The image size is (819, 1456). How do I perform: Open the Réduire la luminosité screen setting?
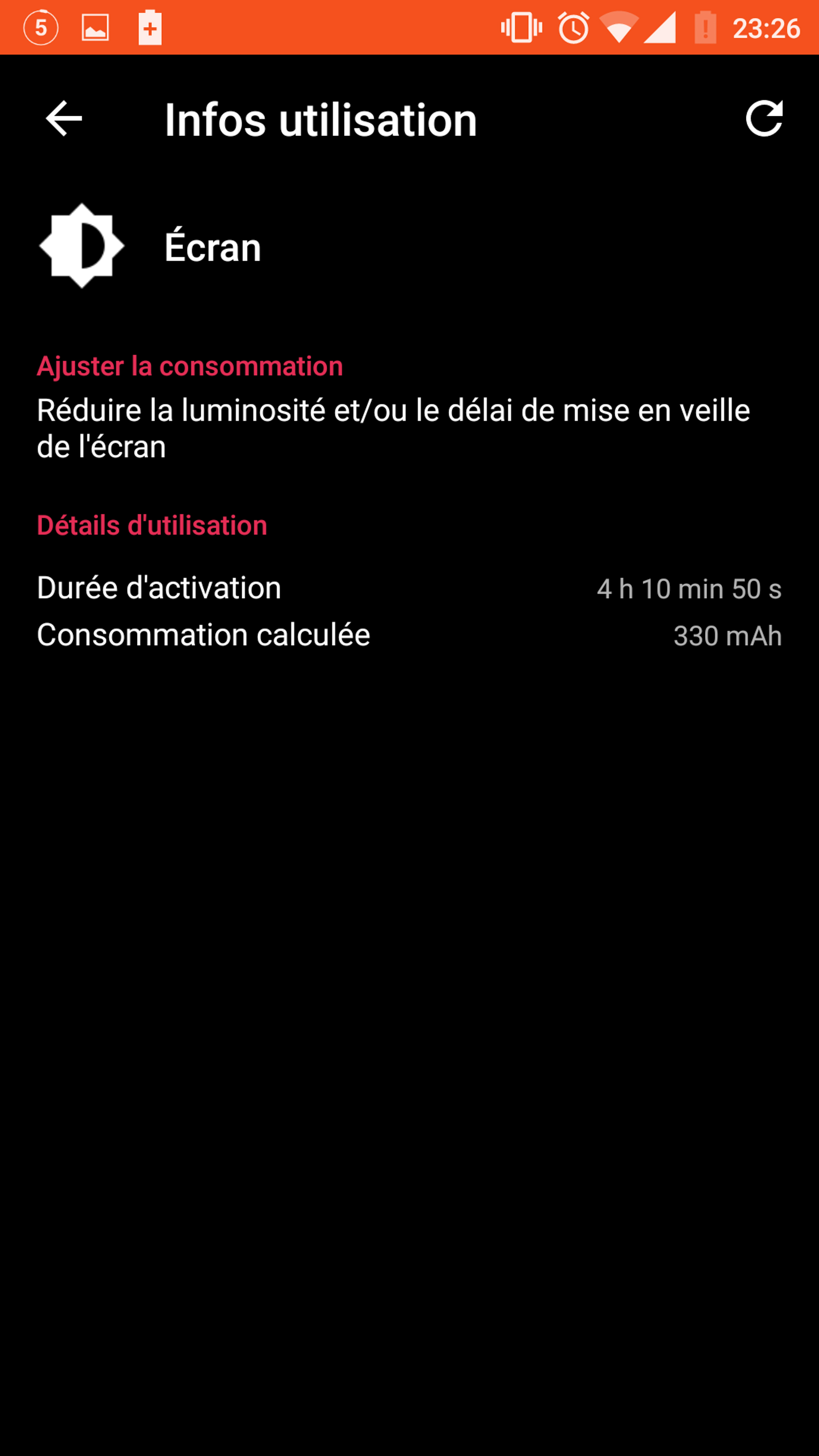pos(393,427)
